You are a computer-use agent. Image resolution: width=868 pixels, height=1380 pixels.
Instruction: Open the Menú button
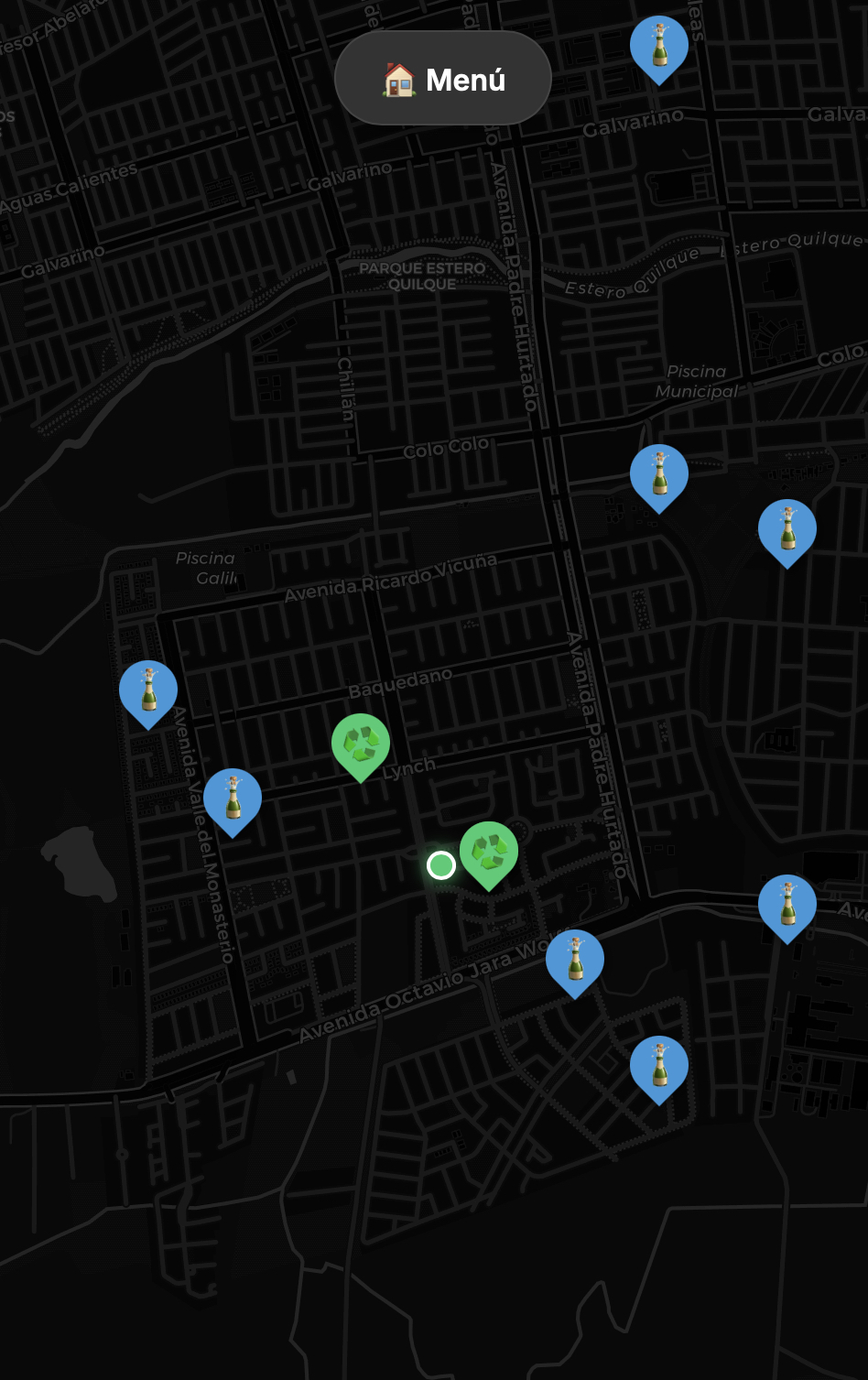[x=443, y=79]
